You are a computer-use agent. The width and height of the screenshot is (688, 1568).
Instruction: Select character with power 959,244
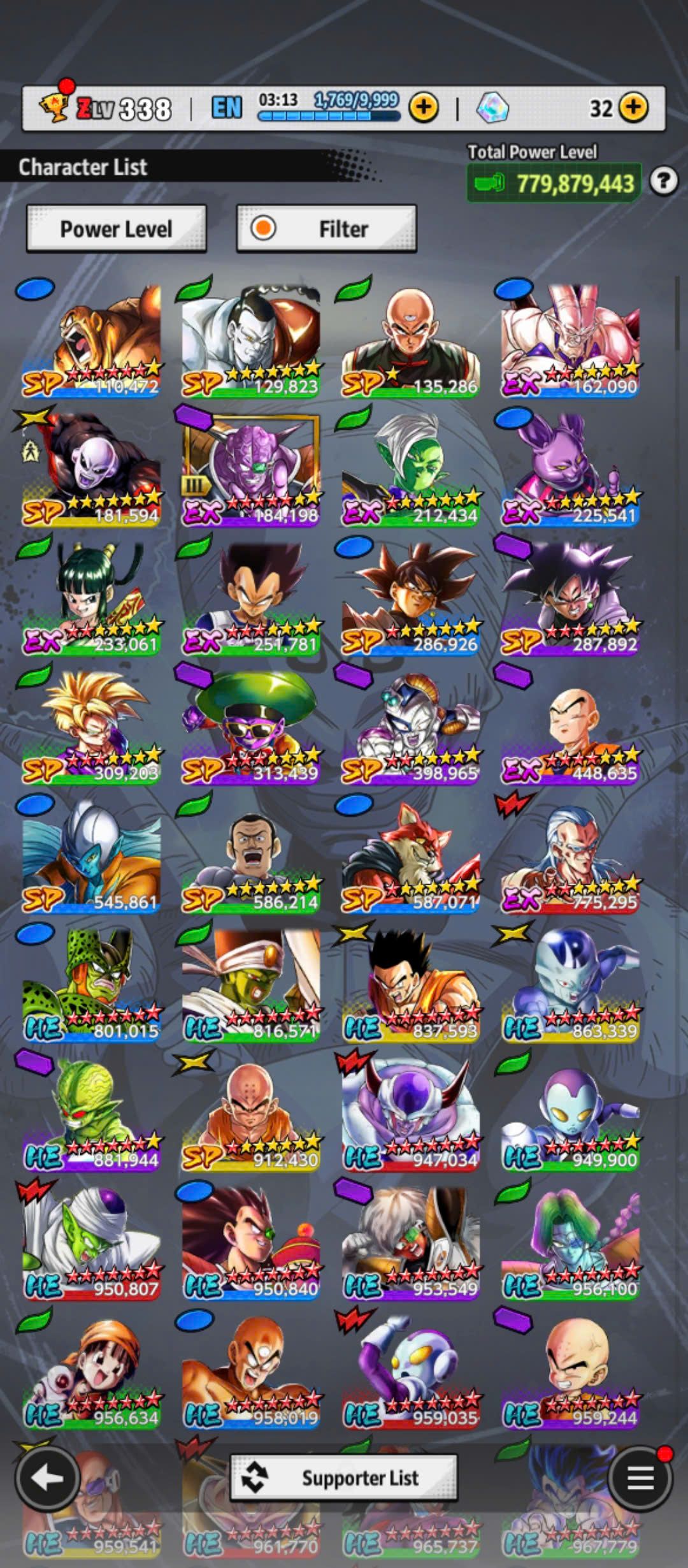point(570,1372)
